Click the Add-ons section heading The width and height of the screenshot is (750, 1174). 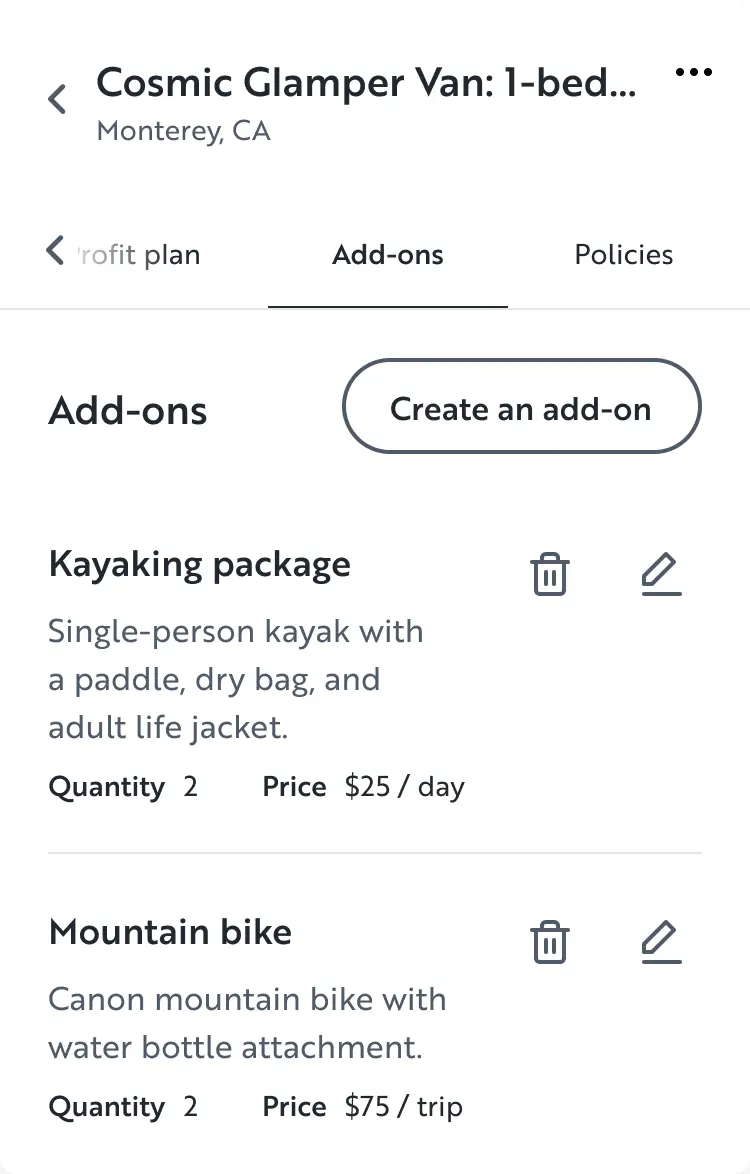click(x=128, y=409)
